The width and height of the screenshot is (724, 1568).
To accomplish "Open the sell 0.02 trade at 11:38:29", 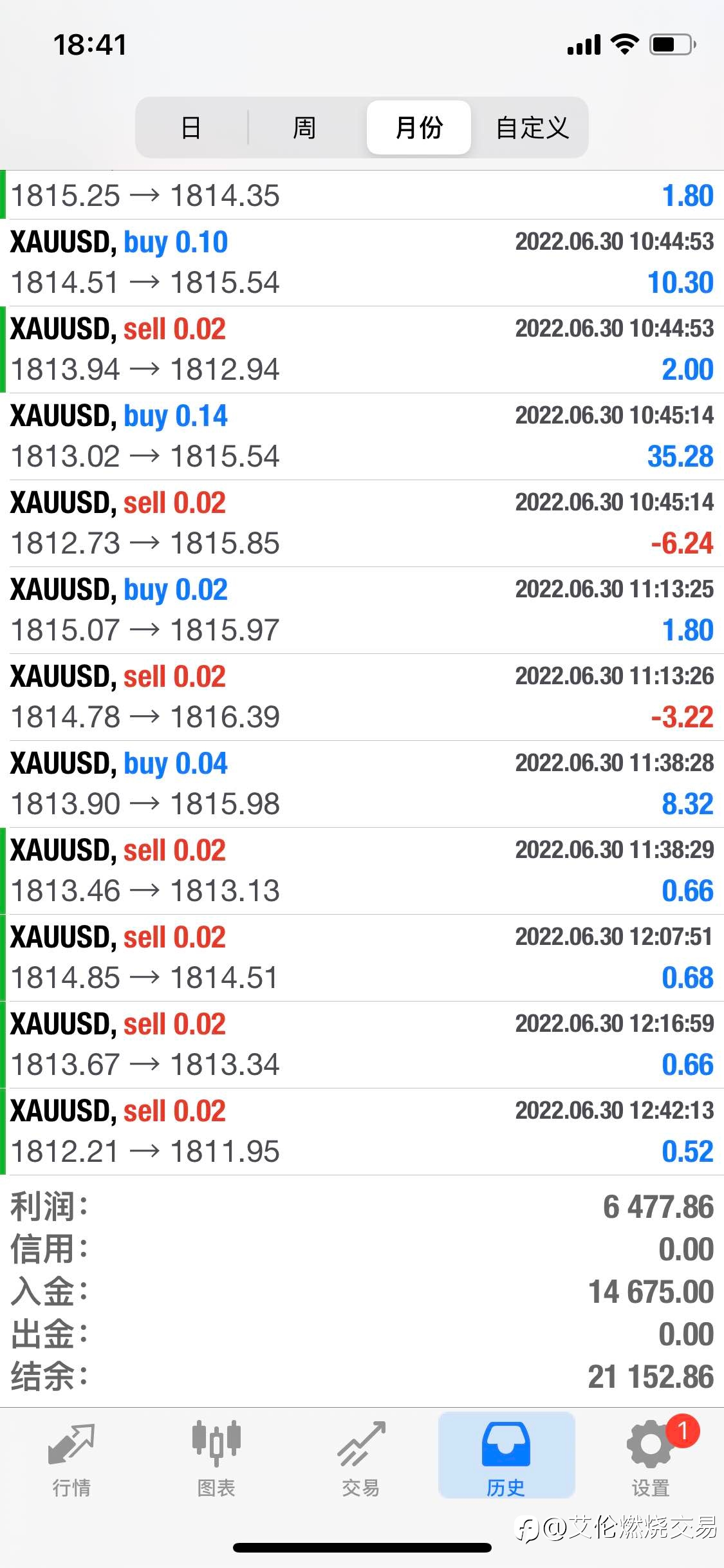I will pyautogui.click(x=362, y=871).
